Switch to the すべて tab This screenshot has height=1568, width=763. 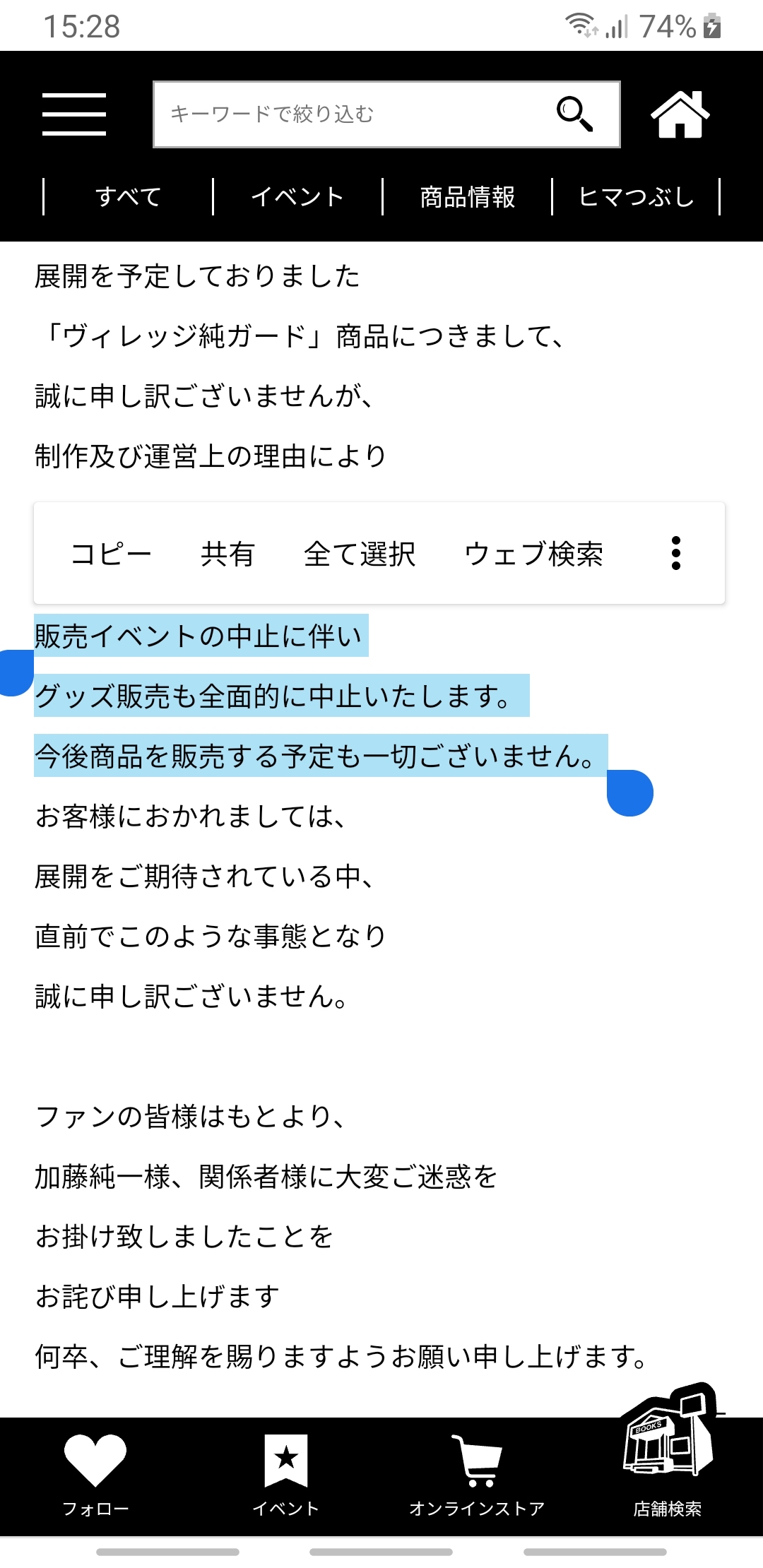coord(129,196)
